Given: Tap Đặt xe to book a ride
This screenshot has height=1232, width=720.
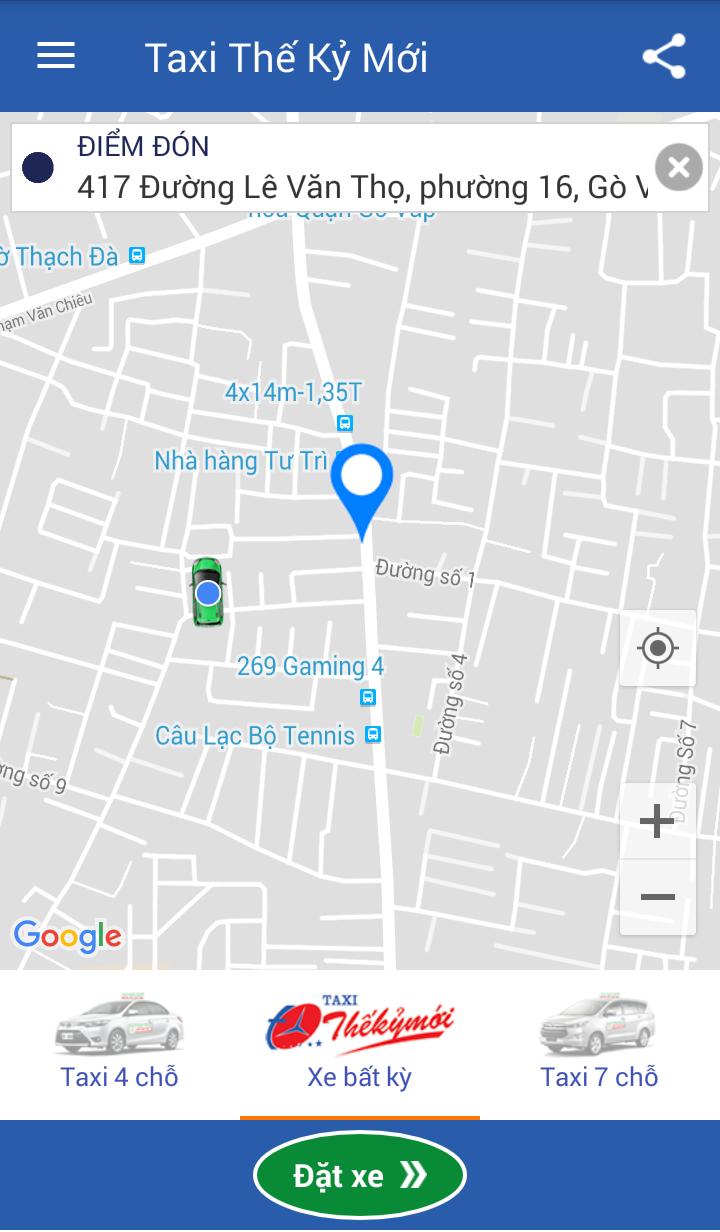Looking at the screenshot, I should (360, 1175).
